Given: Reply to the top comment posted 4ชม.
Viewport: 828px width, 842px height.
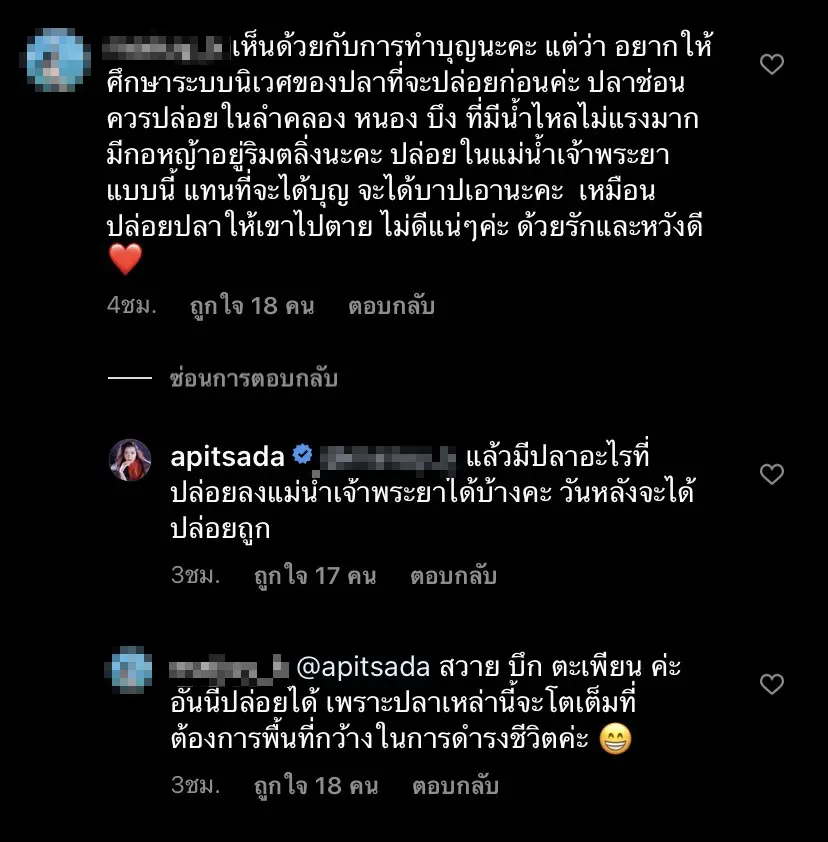Looking at the screenshot, I should tap(391, 306).
